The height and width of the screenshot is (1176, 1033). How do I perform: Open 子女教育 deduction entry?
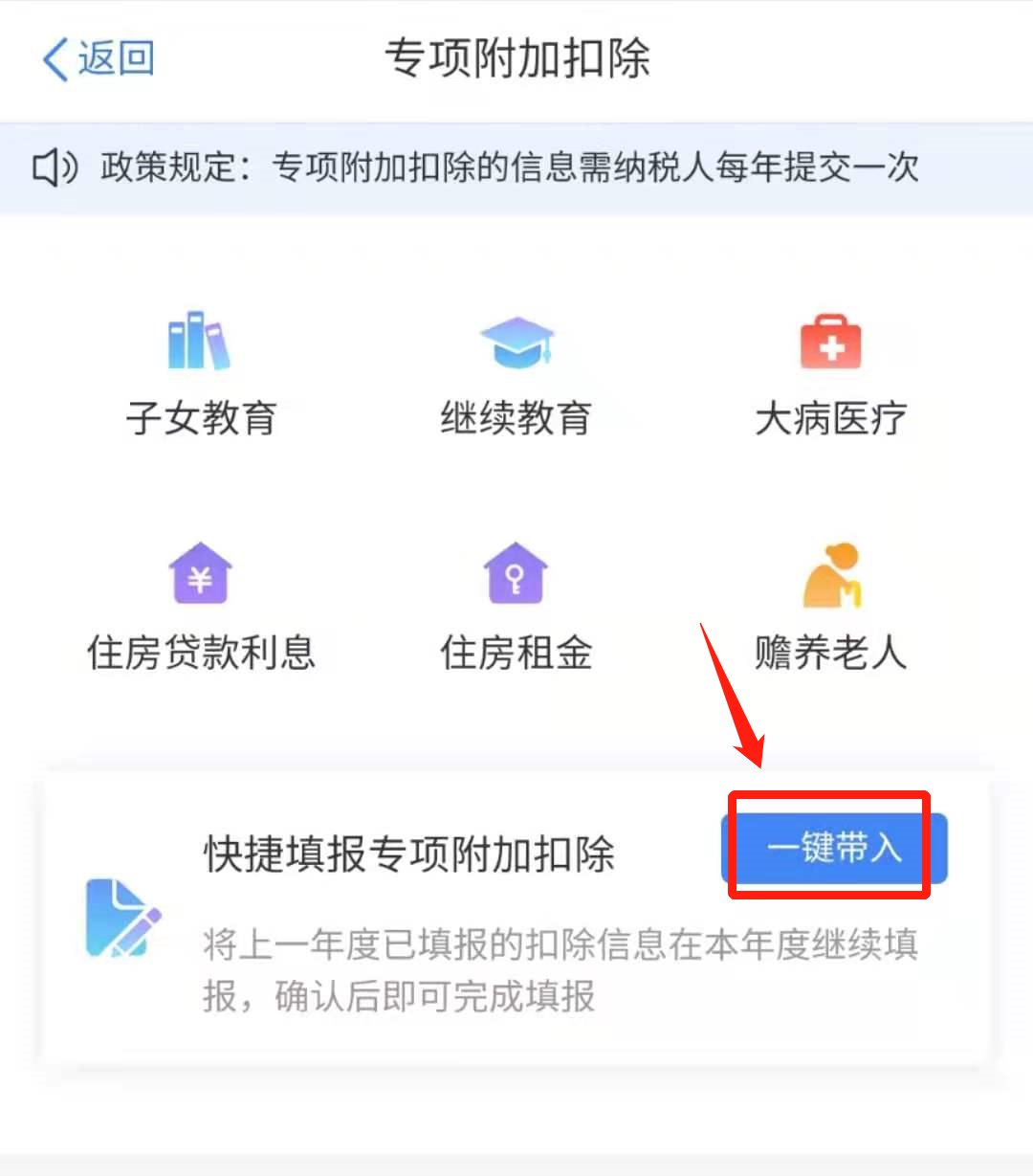point(201,375)
